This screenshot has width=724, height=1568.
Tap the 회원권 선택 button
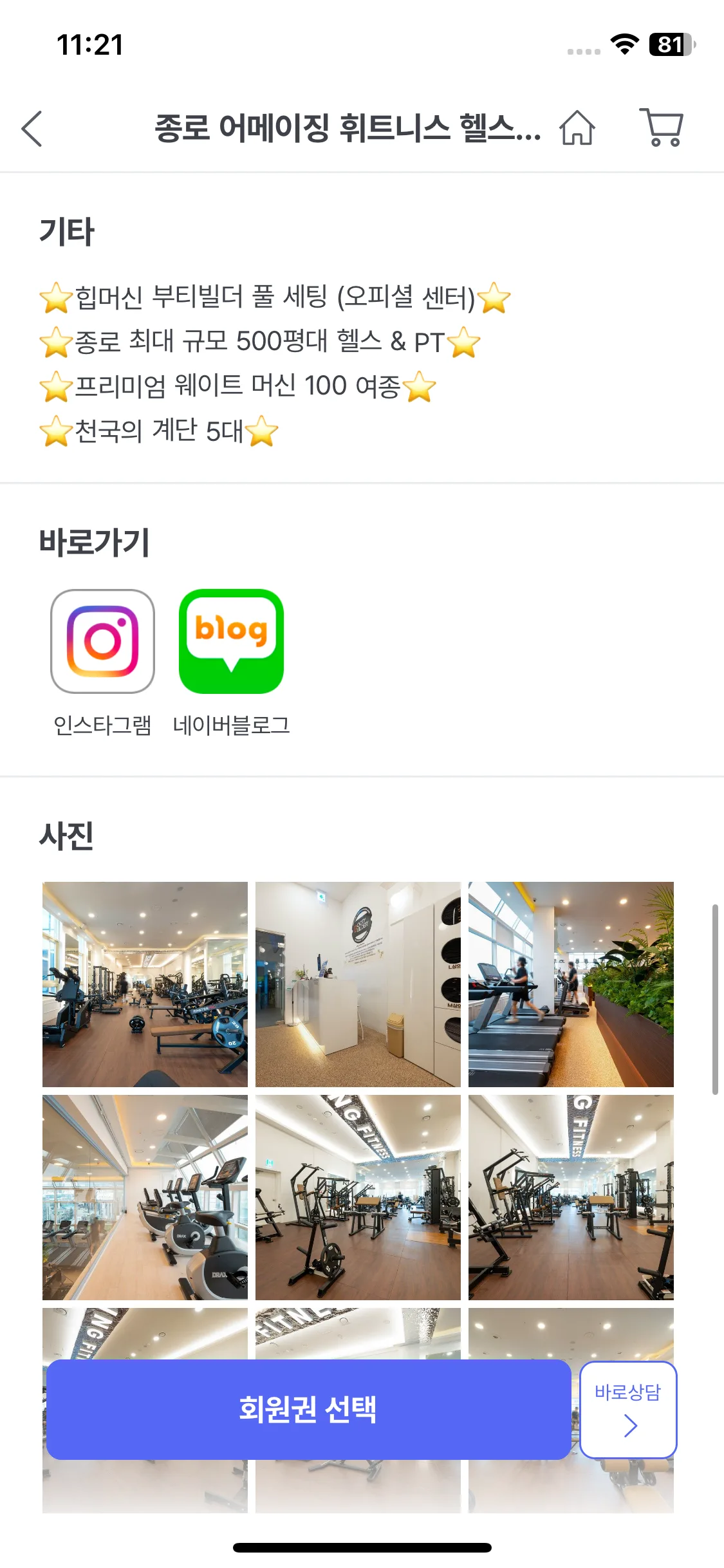tap(308, 1409)
